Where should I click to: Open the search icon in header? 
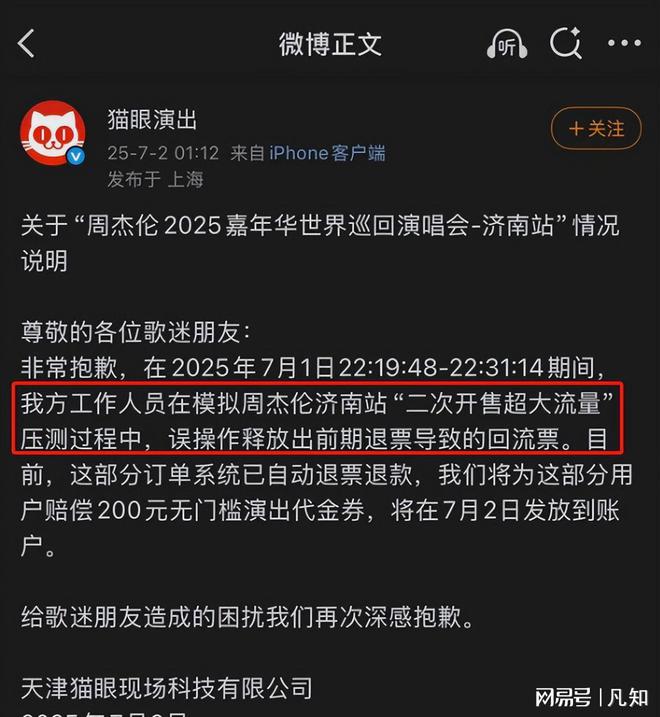(x=566, y=43)
